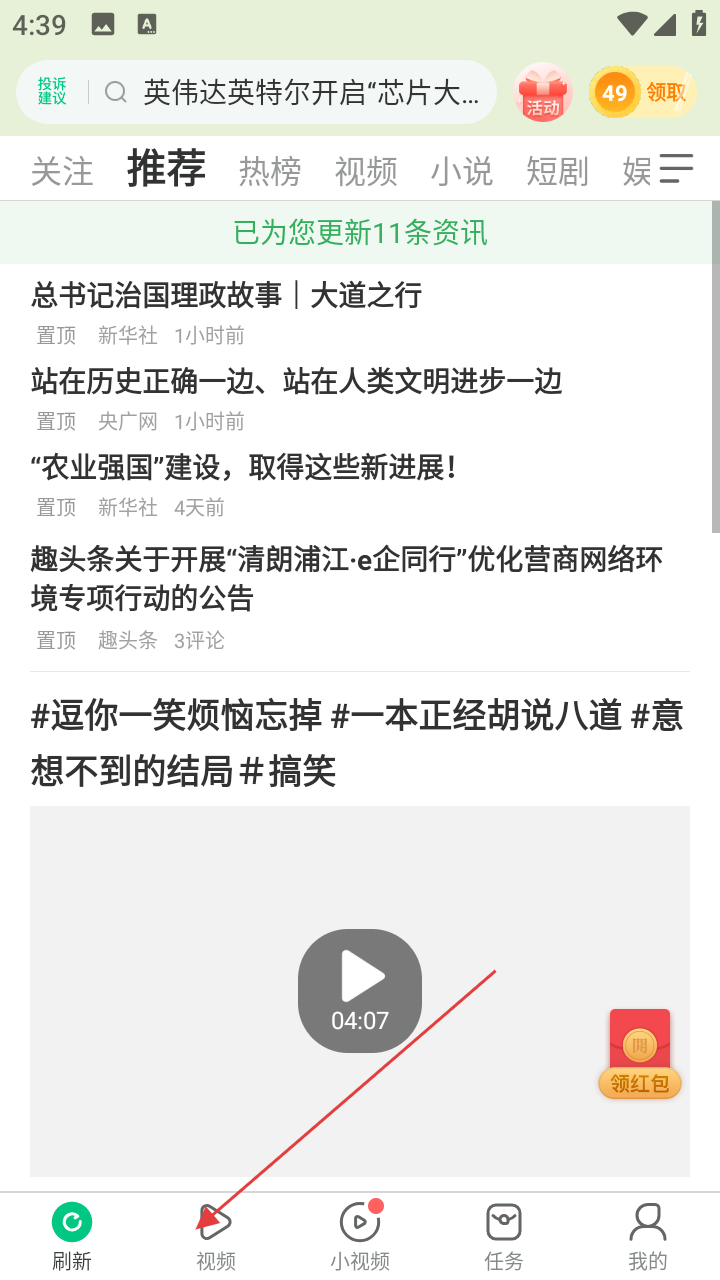The image size is (720, 1280).
Task: Open the 任务 tab
Action: [x=504, y=1235]
